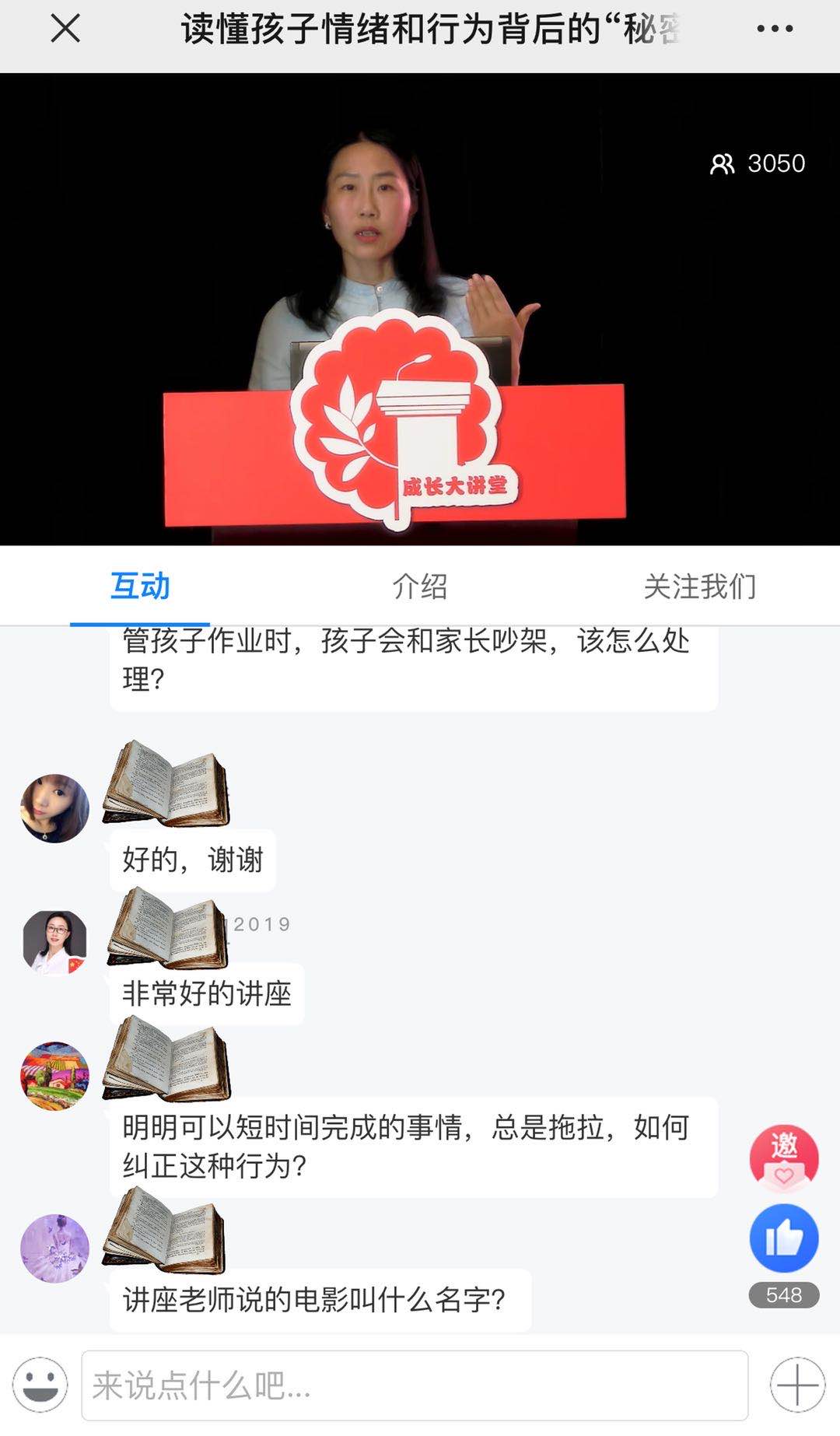The height and width of the screenshot is (1436, 840).
Task: Tap the 来说点什么吧 comment field
Action: point(415,1385)
